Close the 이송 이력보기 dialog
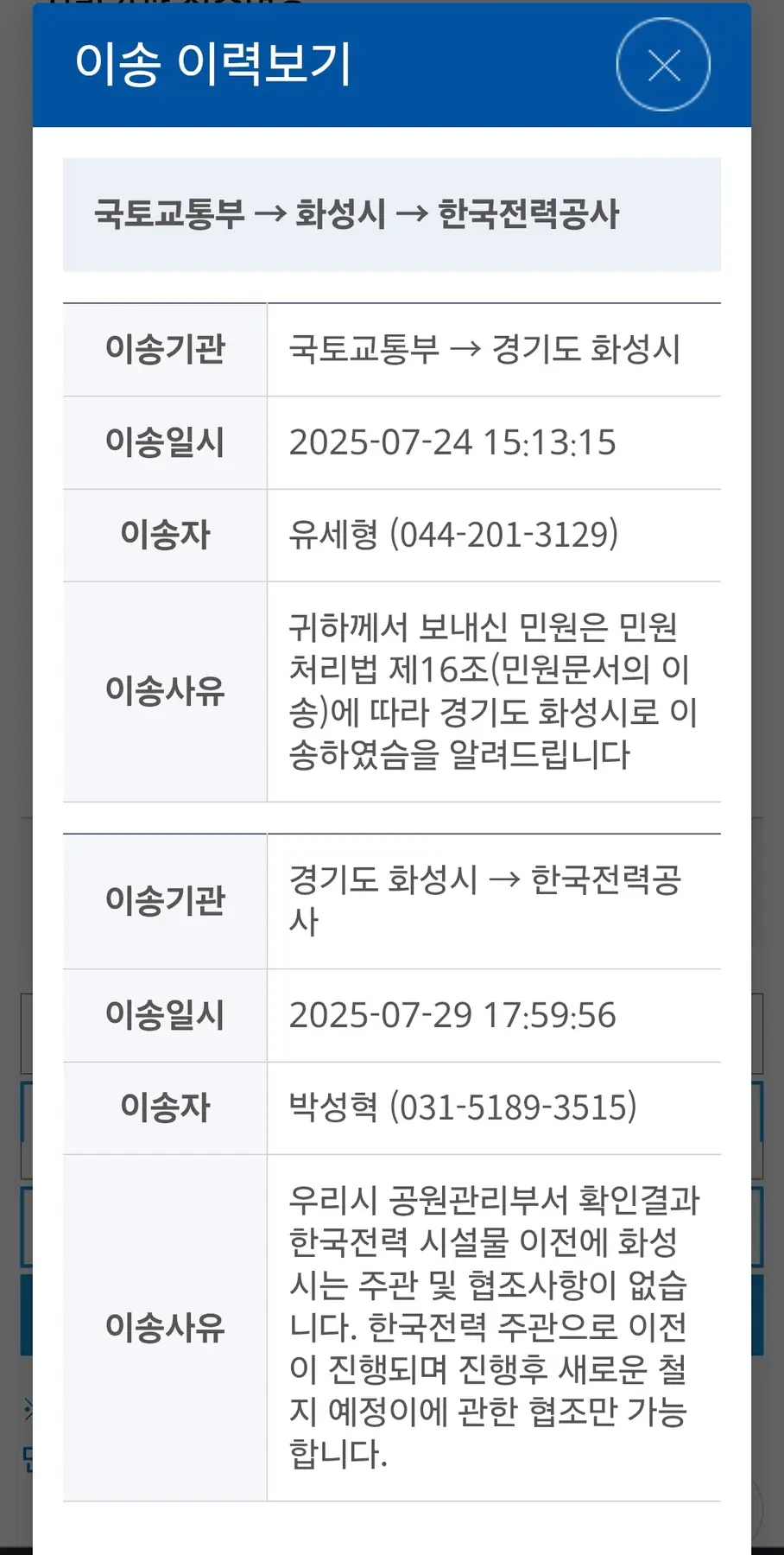The height and width of the screenshot is (1555, 784). (x=663, y=65)
